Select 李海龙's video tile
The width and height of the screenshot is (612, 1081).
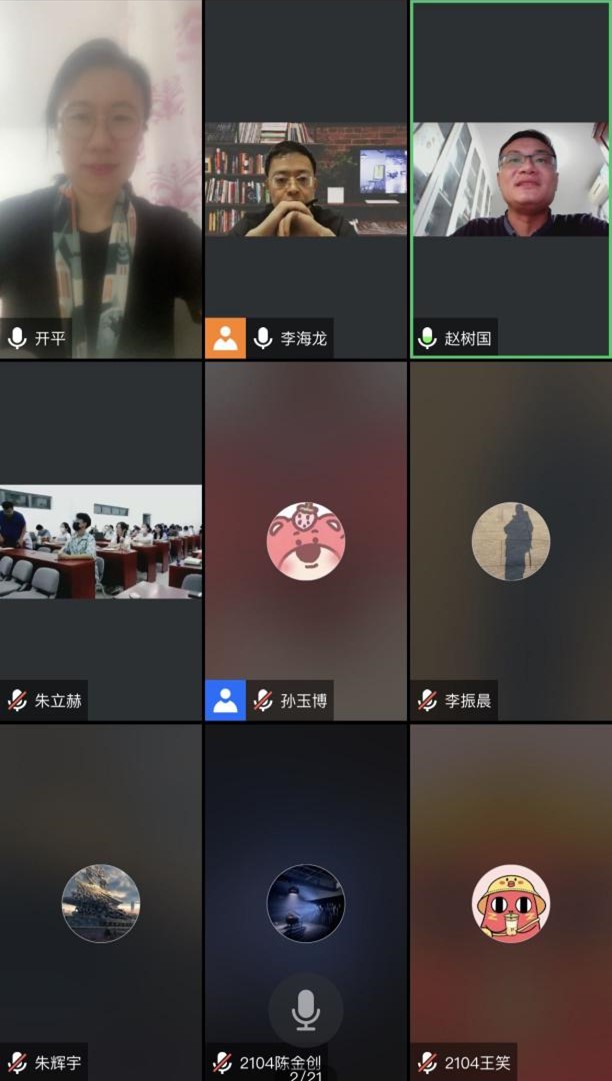305,180
